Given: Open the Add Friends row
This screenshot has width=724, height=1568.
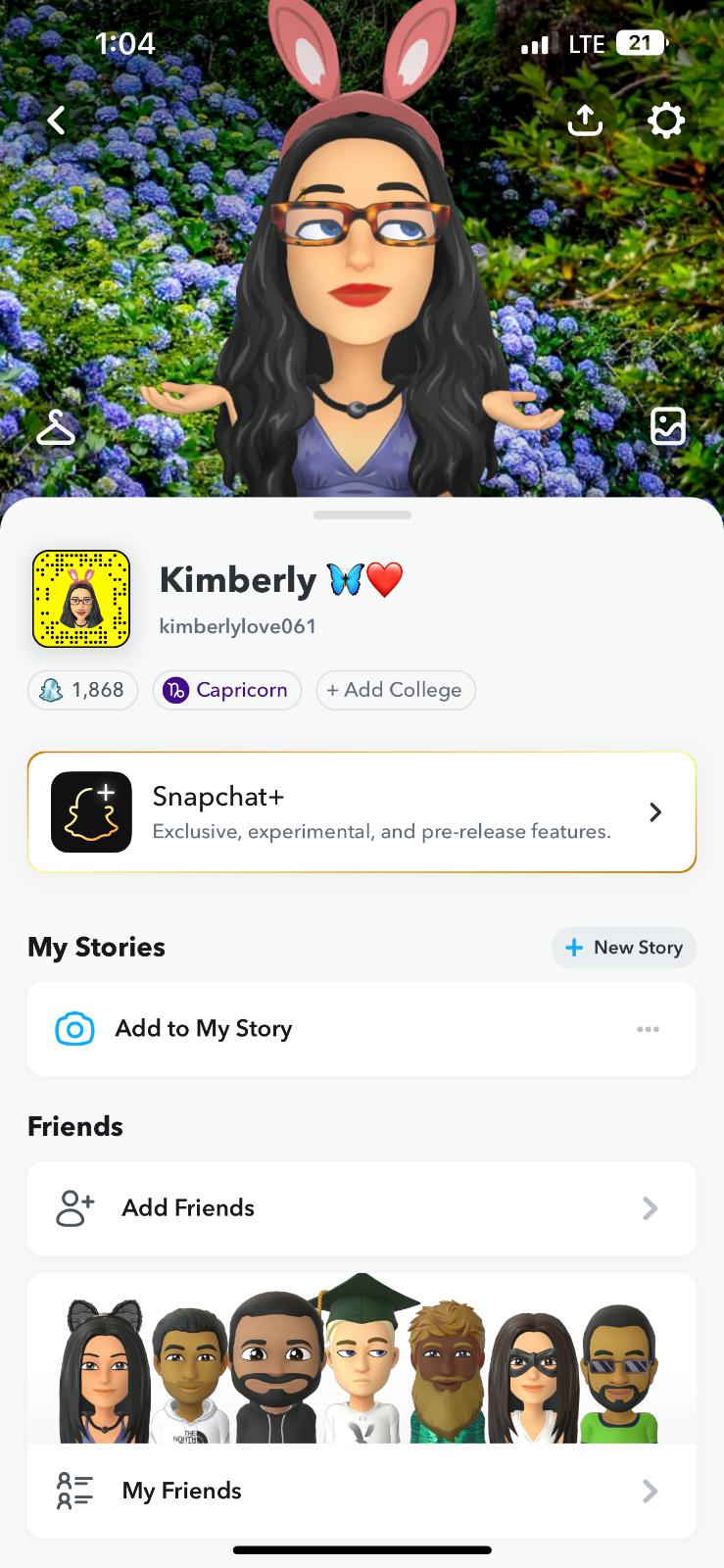Looking at the screenshot, I should (x=362, y=1208).
